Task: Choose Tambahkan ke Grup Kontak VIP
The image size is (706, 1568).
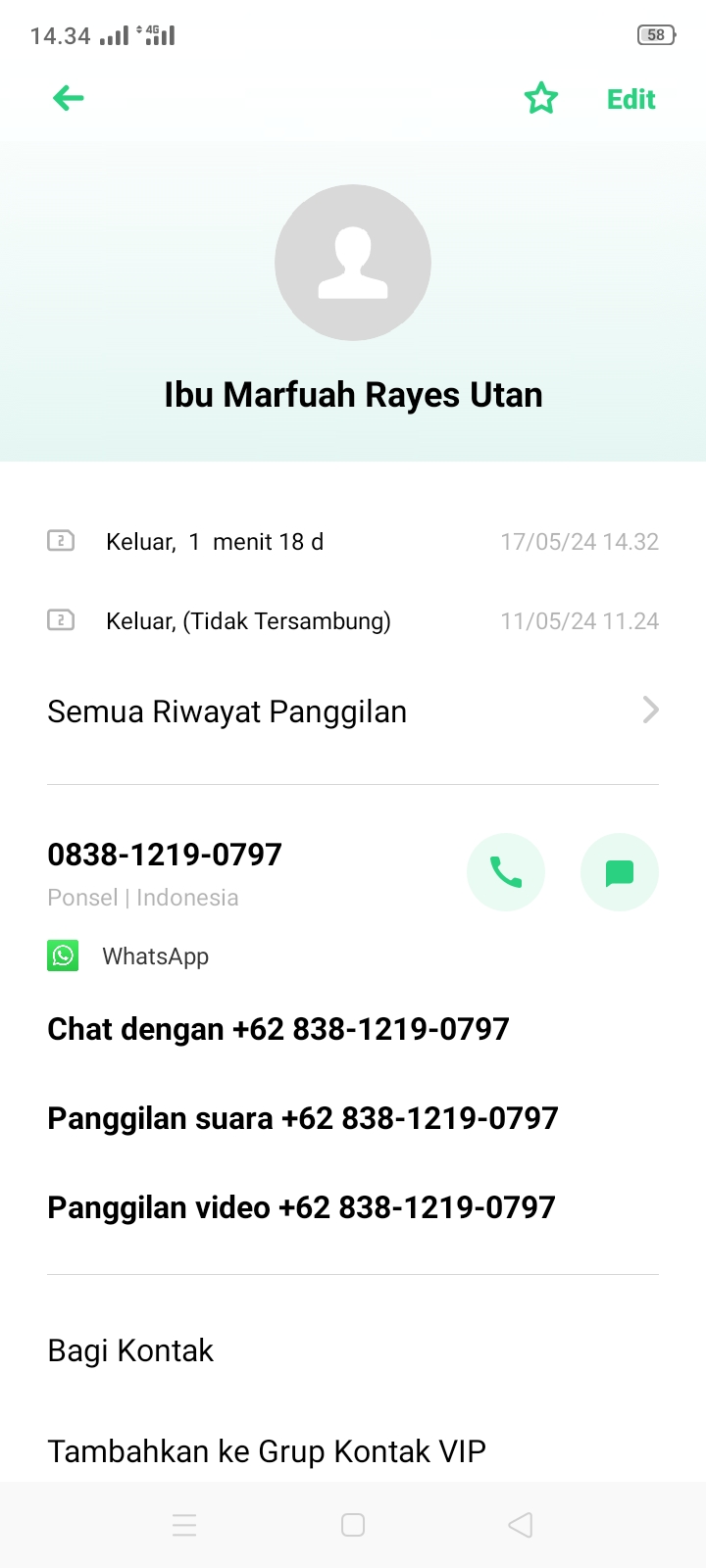Action: click(x=267, y=1450)
